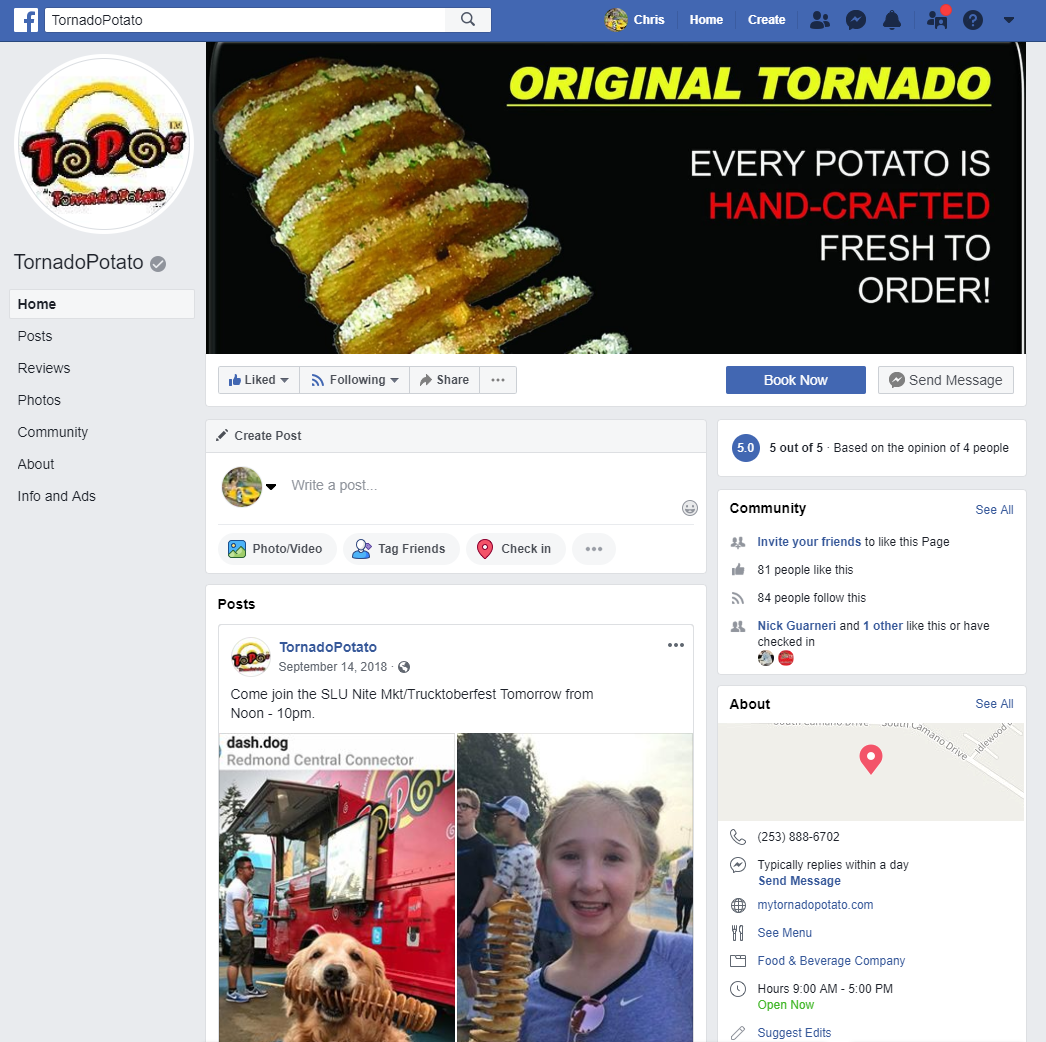Send Message to the page

pyautogui.click(x=945, y=380)
